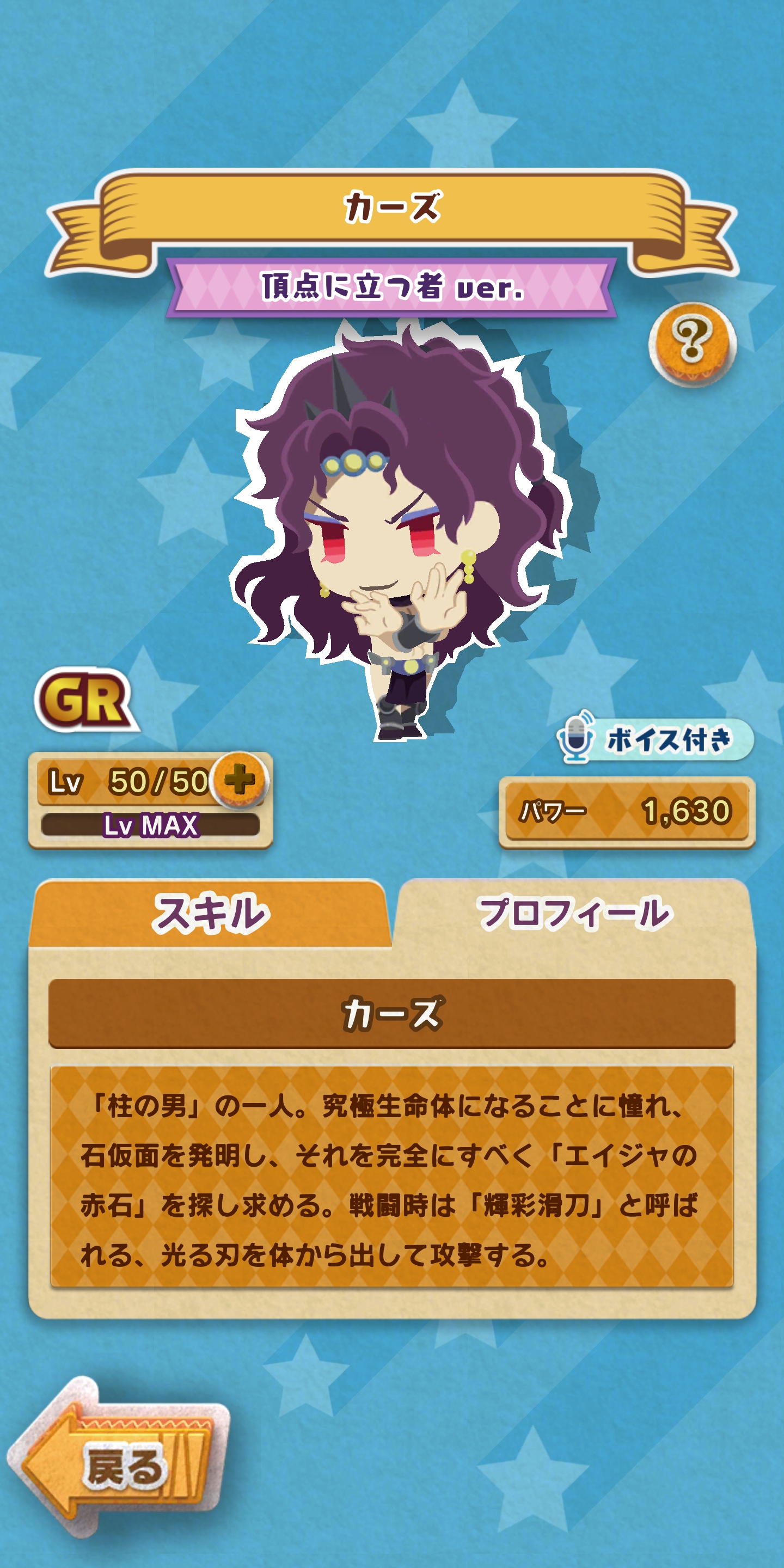Switch to the スキル tab
The height and width of the screenshot is (1568, 784).
[210, 914]
